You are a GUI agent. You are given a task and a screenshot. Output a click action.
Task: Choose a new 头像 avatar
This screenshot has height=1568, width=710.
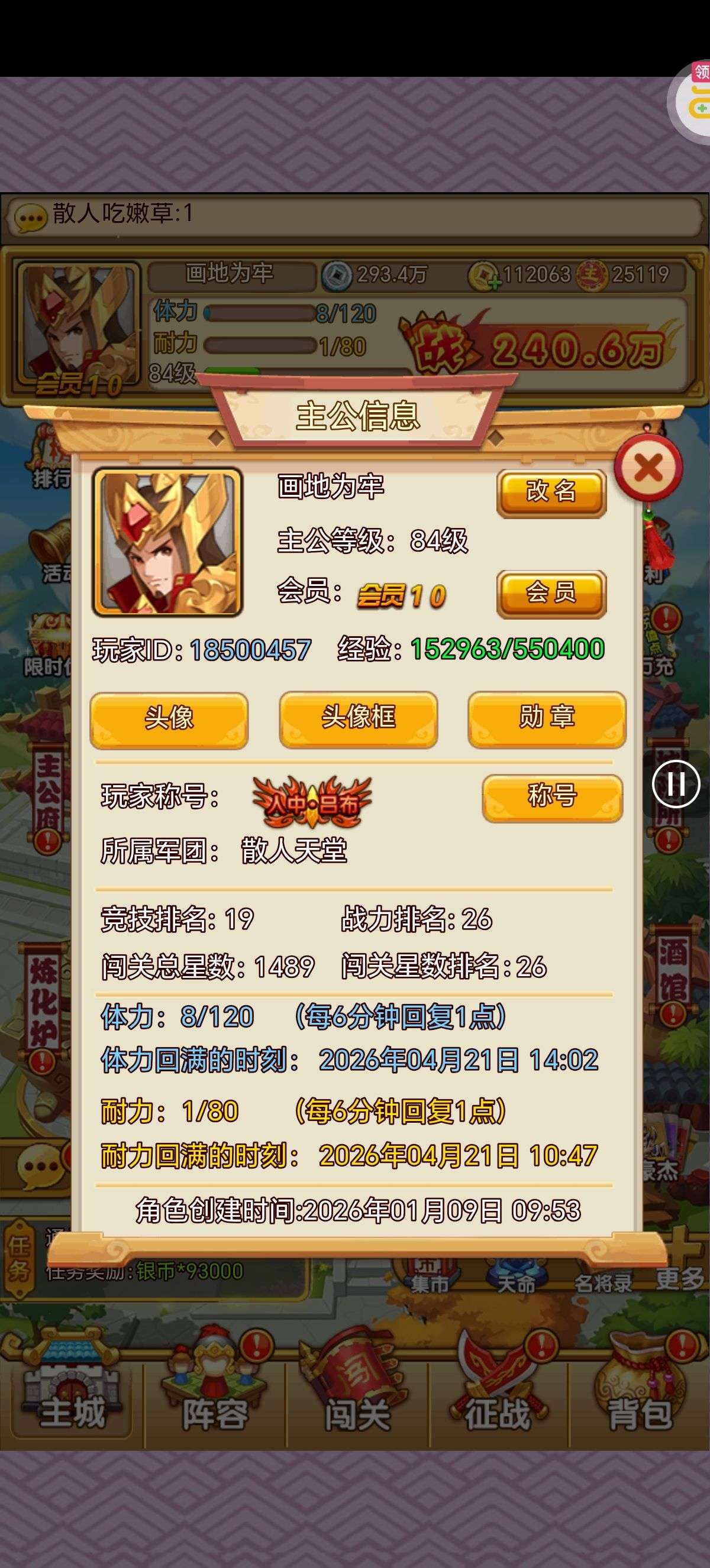pyautogui.click(x=169, y=719)
